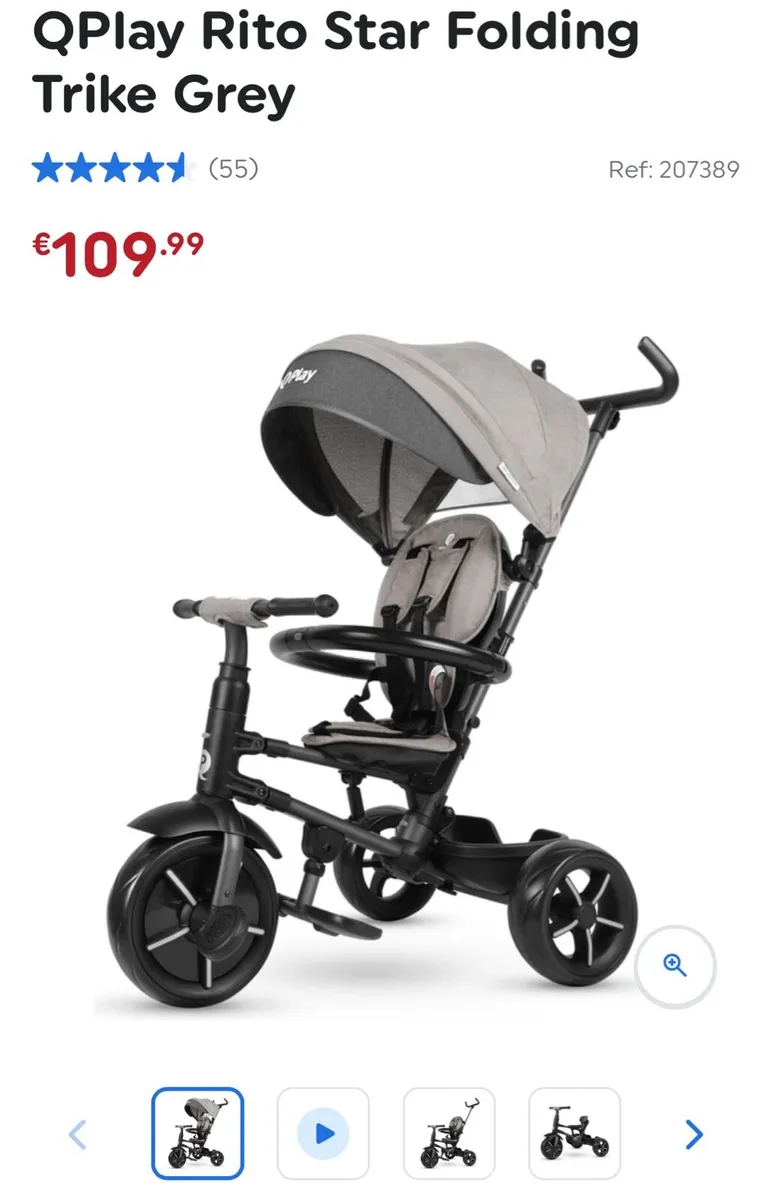Click the first blue rating star
This screenshot has width=773, height=1200.
50,168
